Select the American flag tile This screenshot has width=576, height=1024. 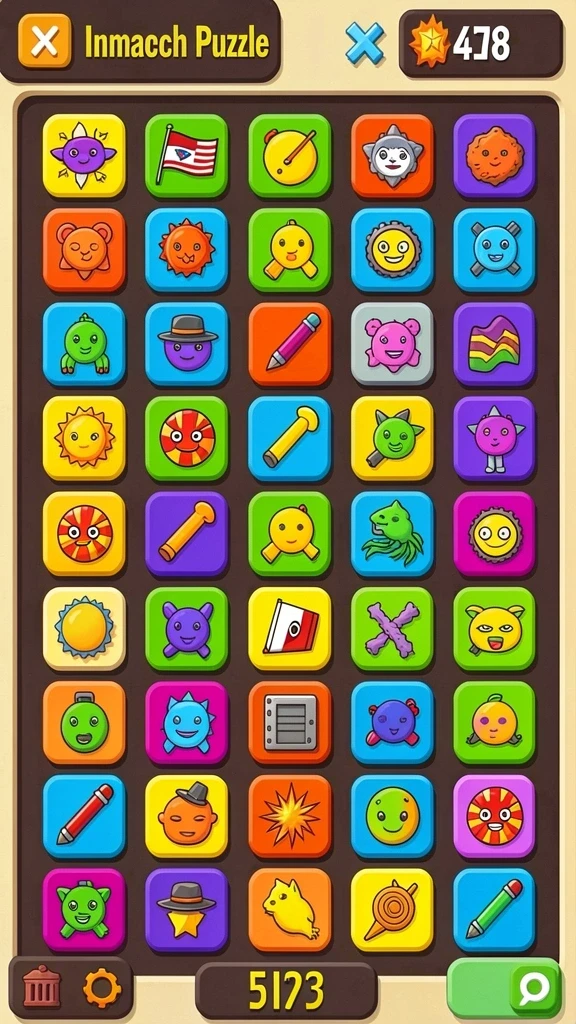coord(187,155)
